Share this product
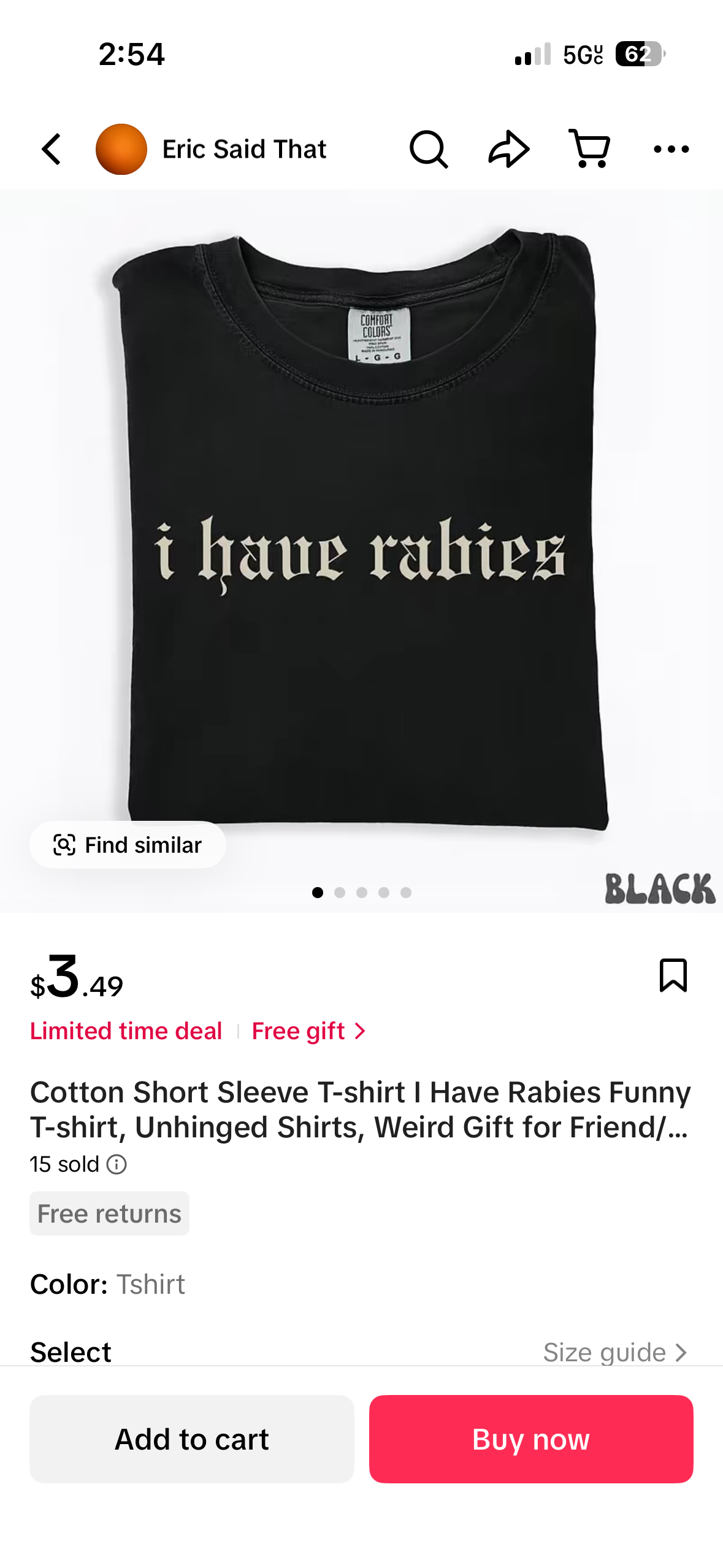 pyautogui.click(x=508, y=149)
